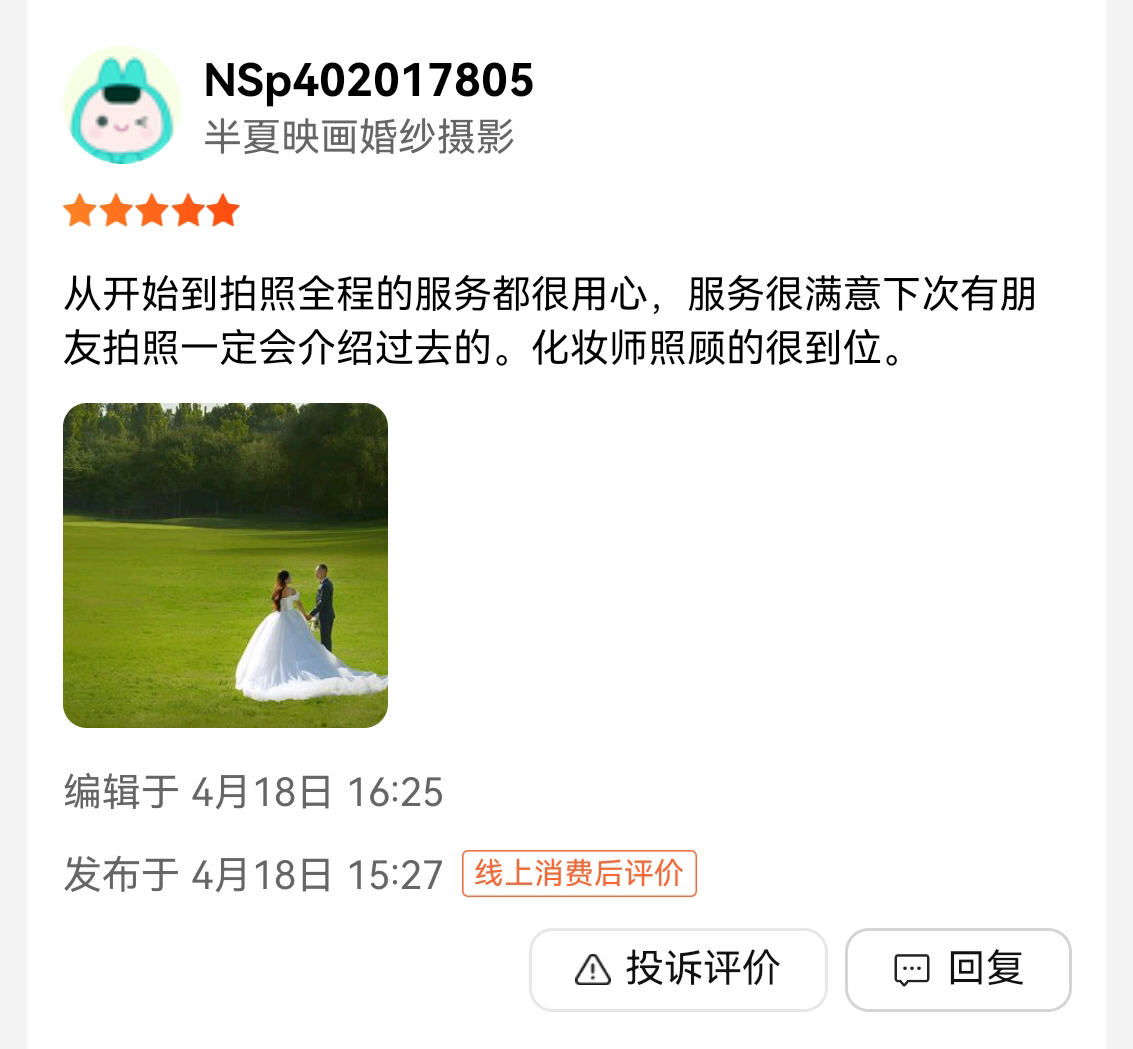Open the wedding photo attached to the review
Image resolution: width=1133 pixels, height=1049 pixels.
225,565
